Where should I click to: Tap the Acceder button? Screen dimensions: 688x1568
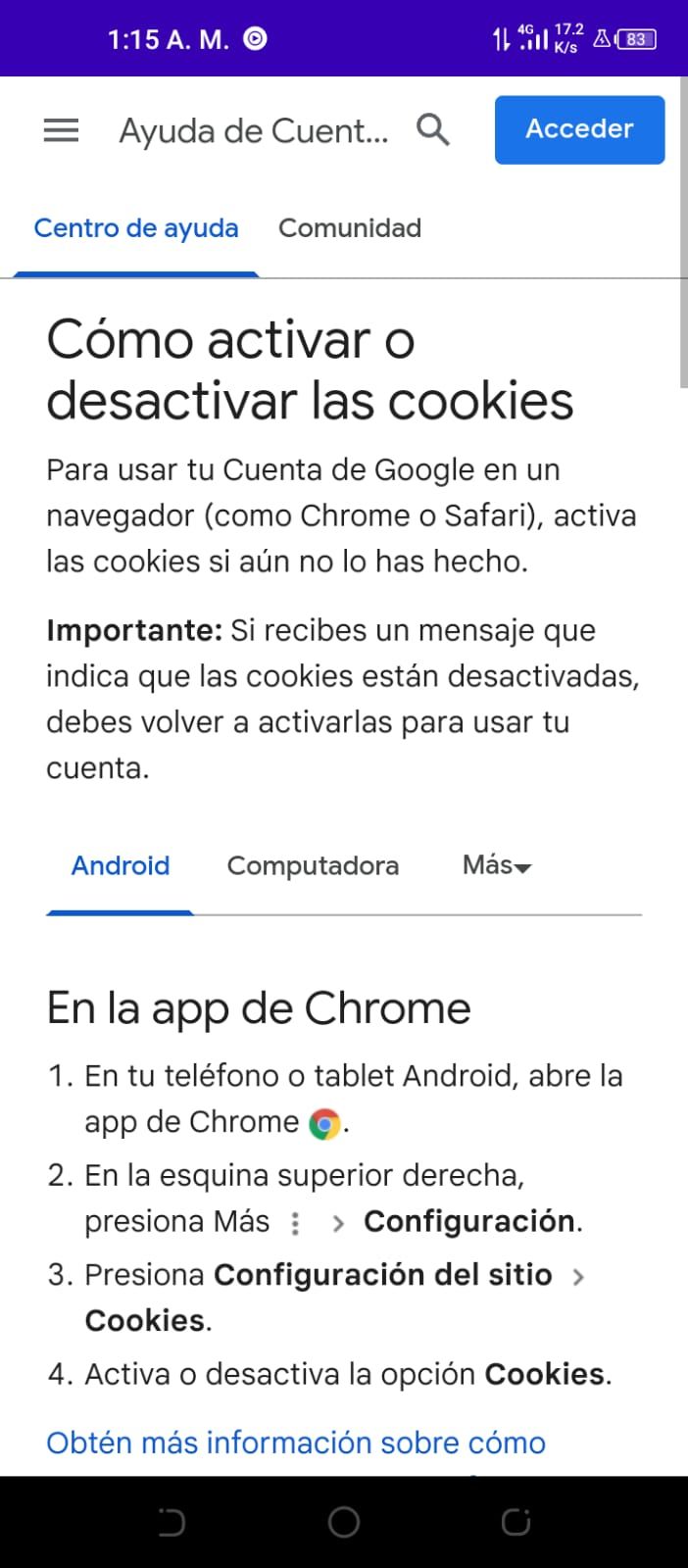pos(579,129)
